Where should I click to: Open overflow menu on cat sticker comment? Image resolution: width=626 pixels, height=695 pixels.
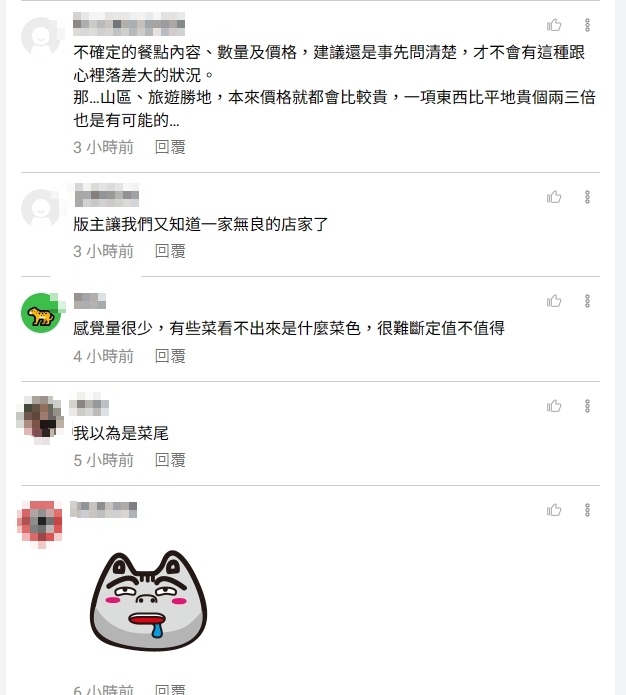tap(587, 510)
